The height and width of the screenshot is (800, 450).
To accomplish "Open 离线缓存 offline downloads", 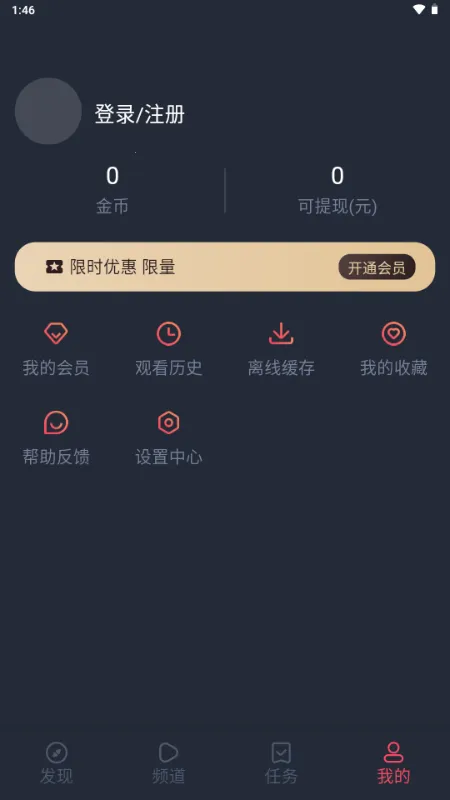I will pyautogui.click(x=281, y=349).
